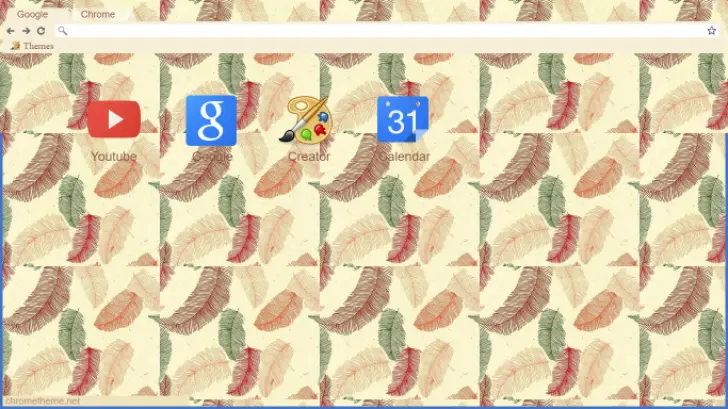
Task: Go back to the previous page
Action: click(11, 31)
